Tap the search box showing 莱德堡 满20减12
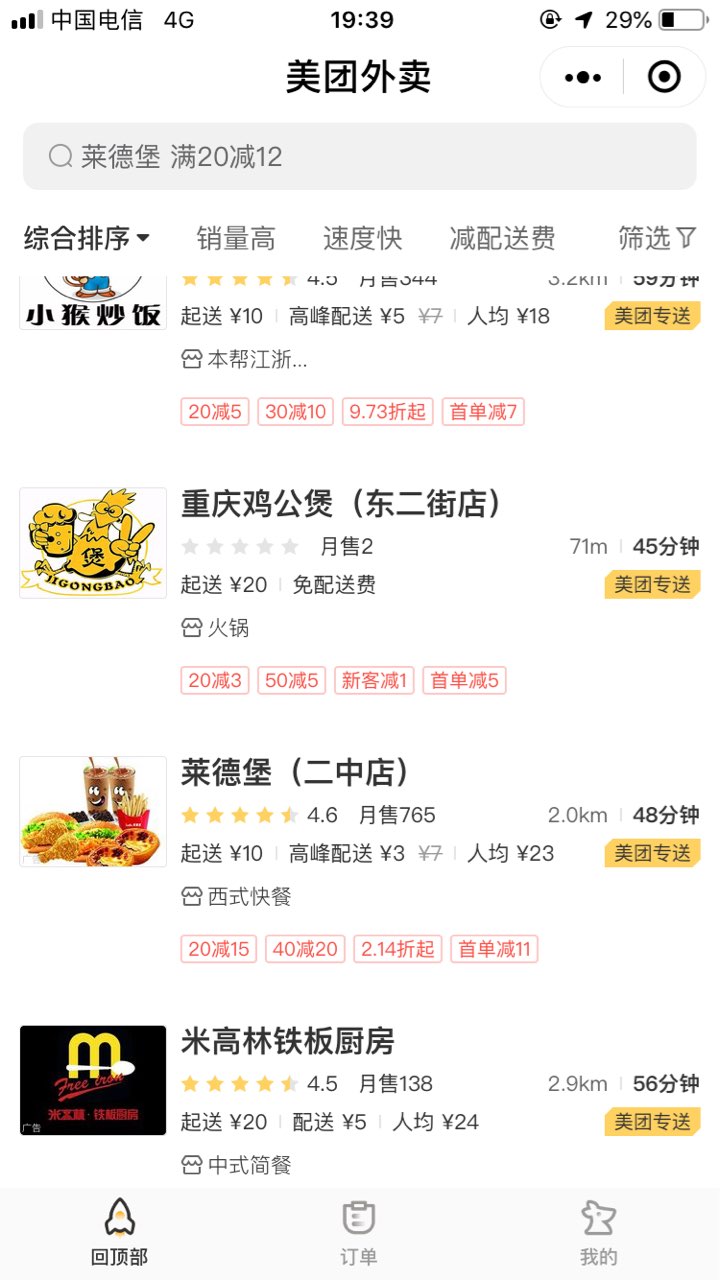720x1280 pixels. coord(360,156)
